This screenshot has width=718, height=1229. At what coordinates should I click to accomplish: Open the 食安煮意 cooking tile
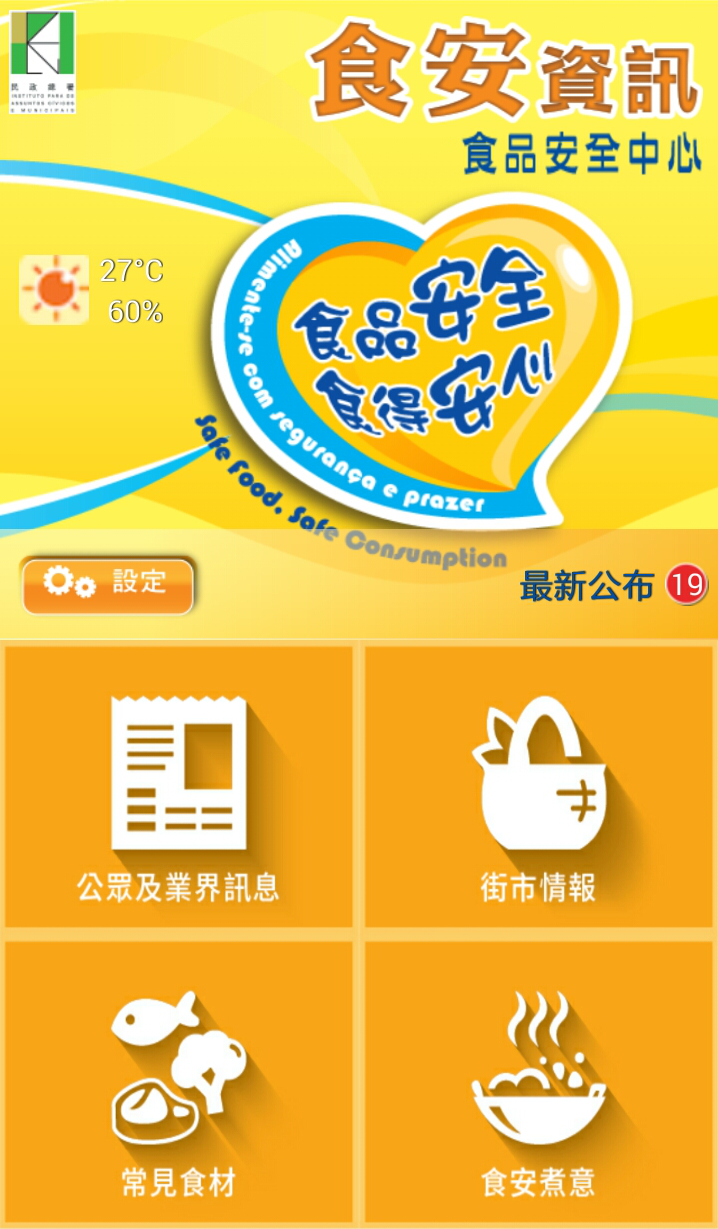pos(538,1082)
